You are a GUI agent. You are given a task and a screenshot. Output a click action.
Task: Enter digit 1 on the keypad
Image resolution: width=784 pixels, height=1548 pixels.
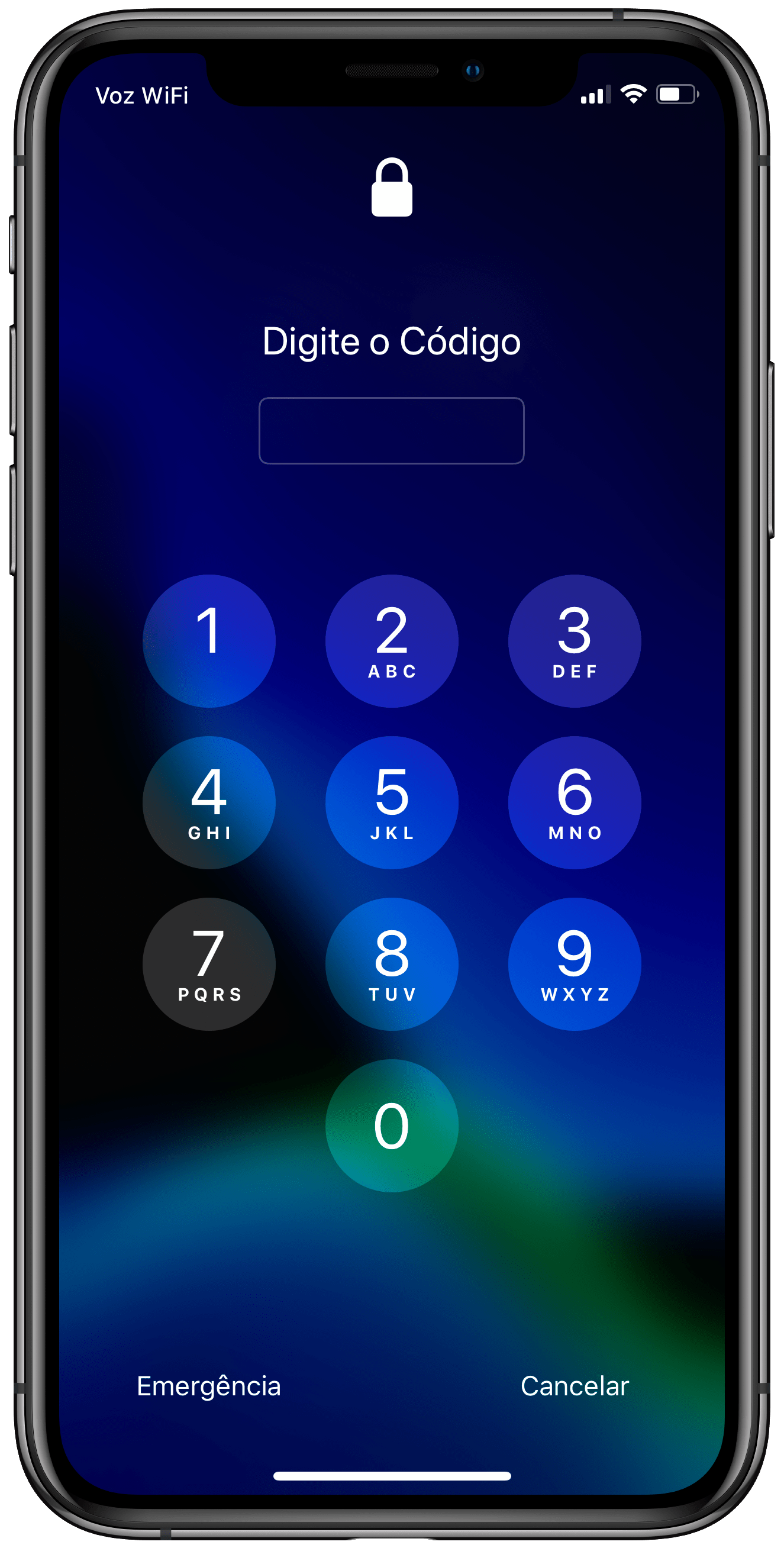(x=209, y=641)
